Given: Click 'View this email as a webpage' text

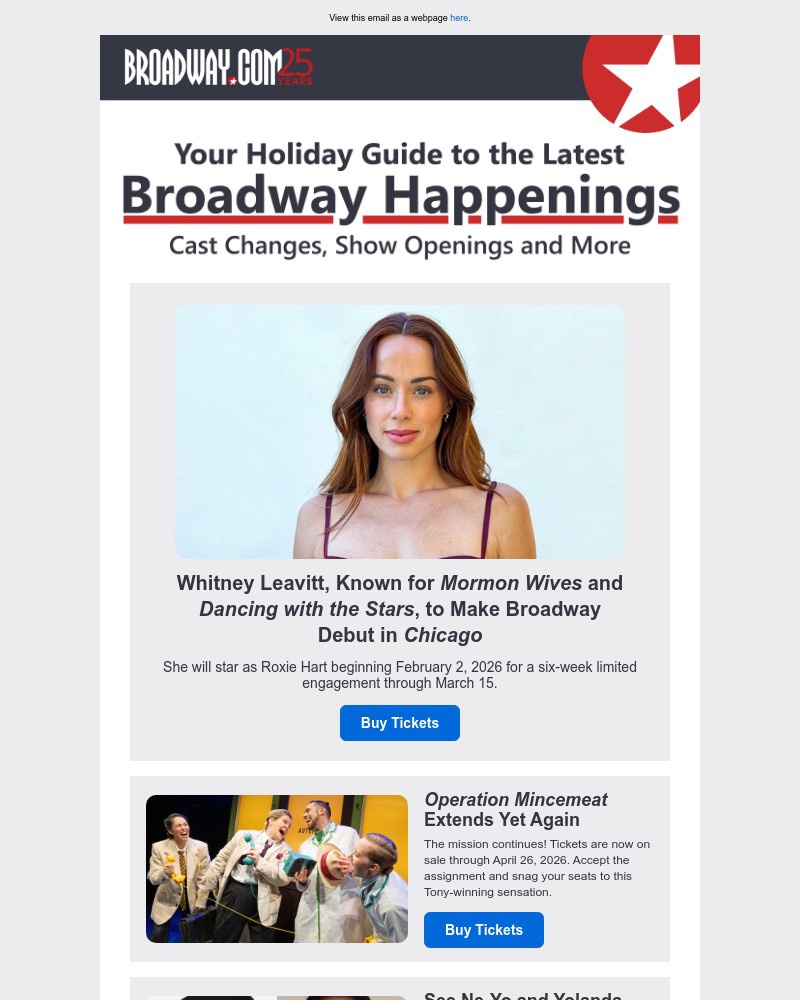Looking at the screenshot, I should [389, 17].
